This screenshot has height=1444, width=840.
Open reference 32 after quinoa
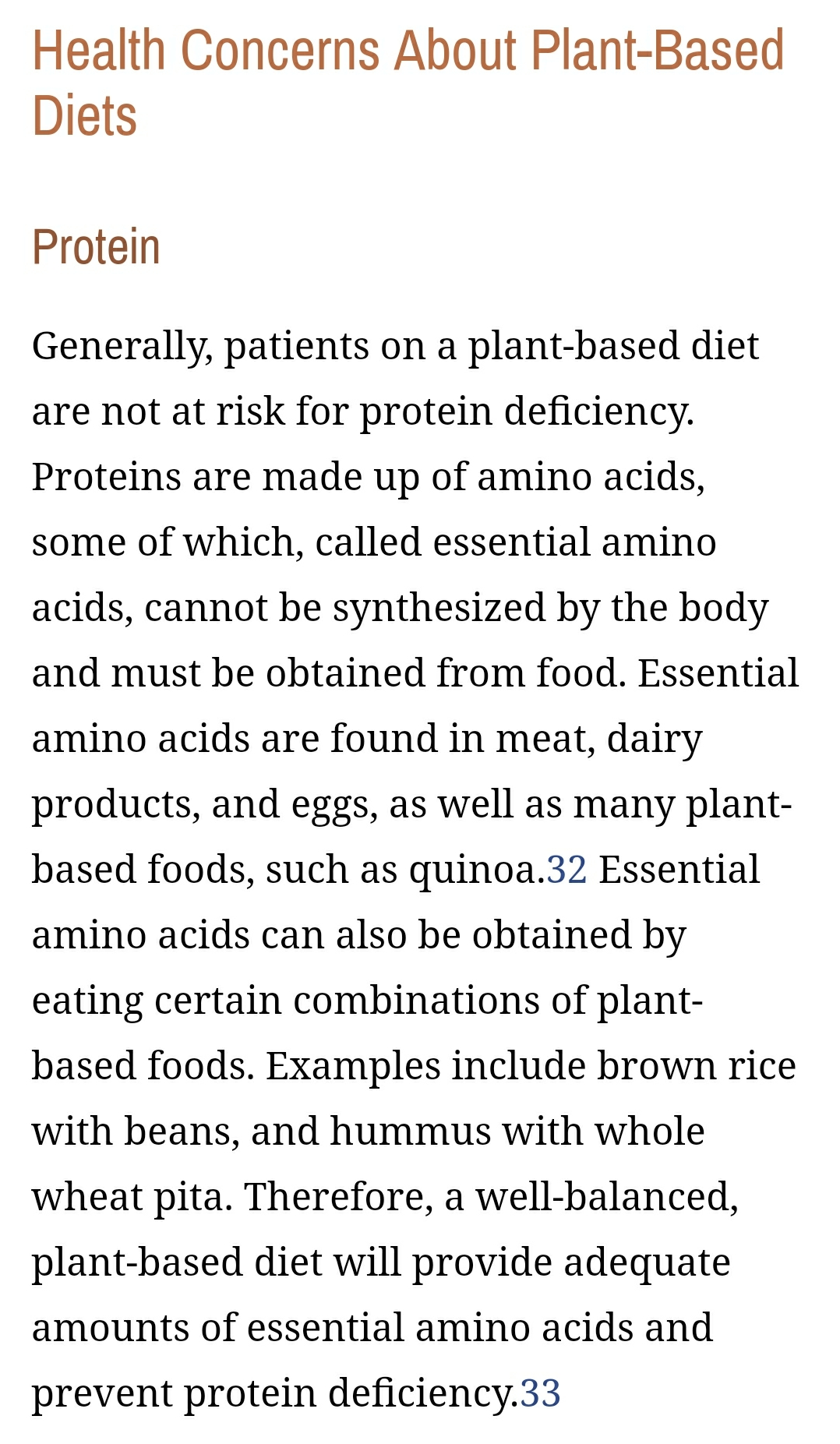[x=566, y=870]
